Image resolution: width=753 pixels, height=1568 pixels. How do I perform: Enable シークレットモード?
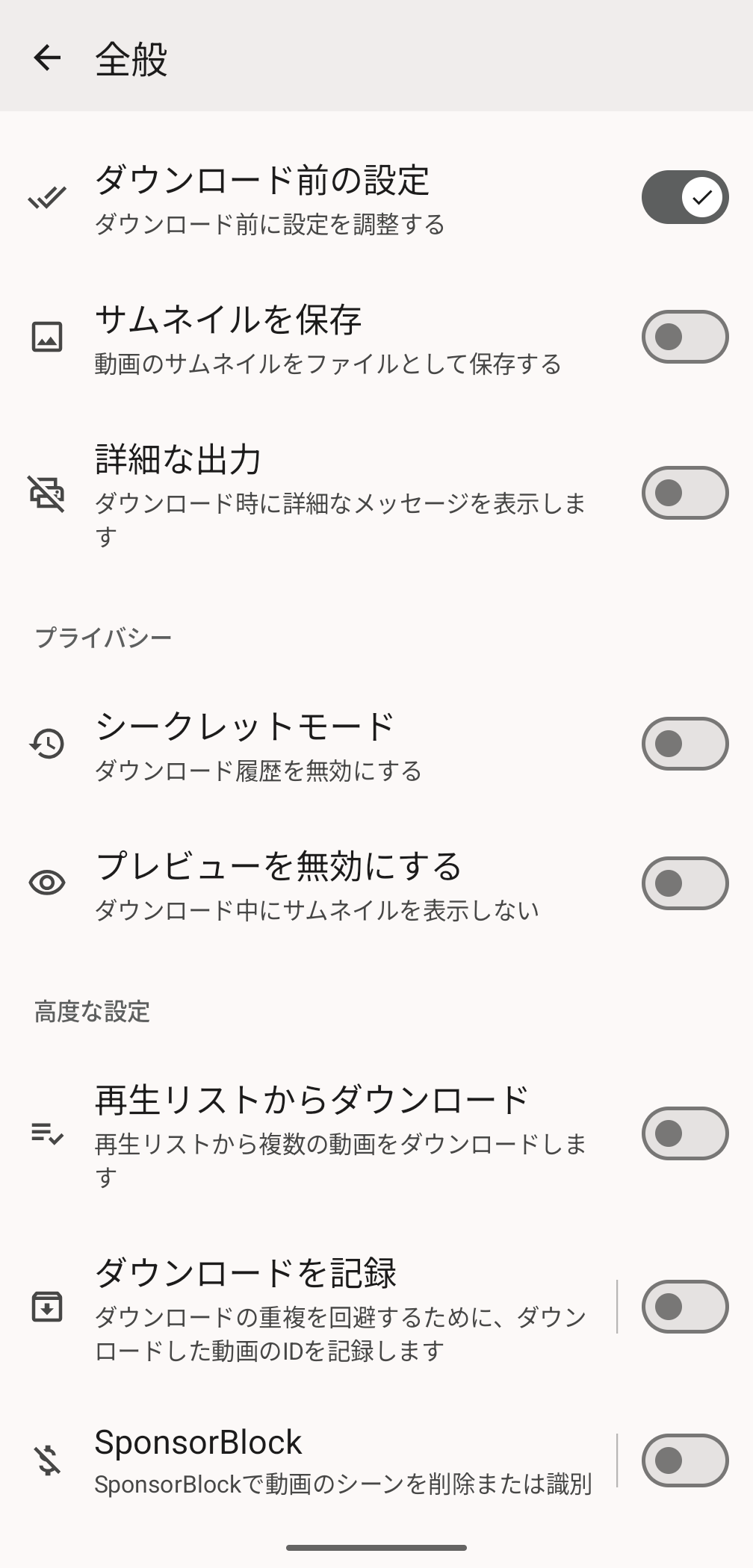tap(684, 744)
